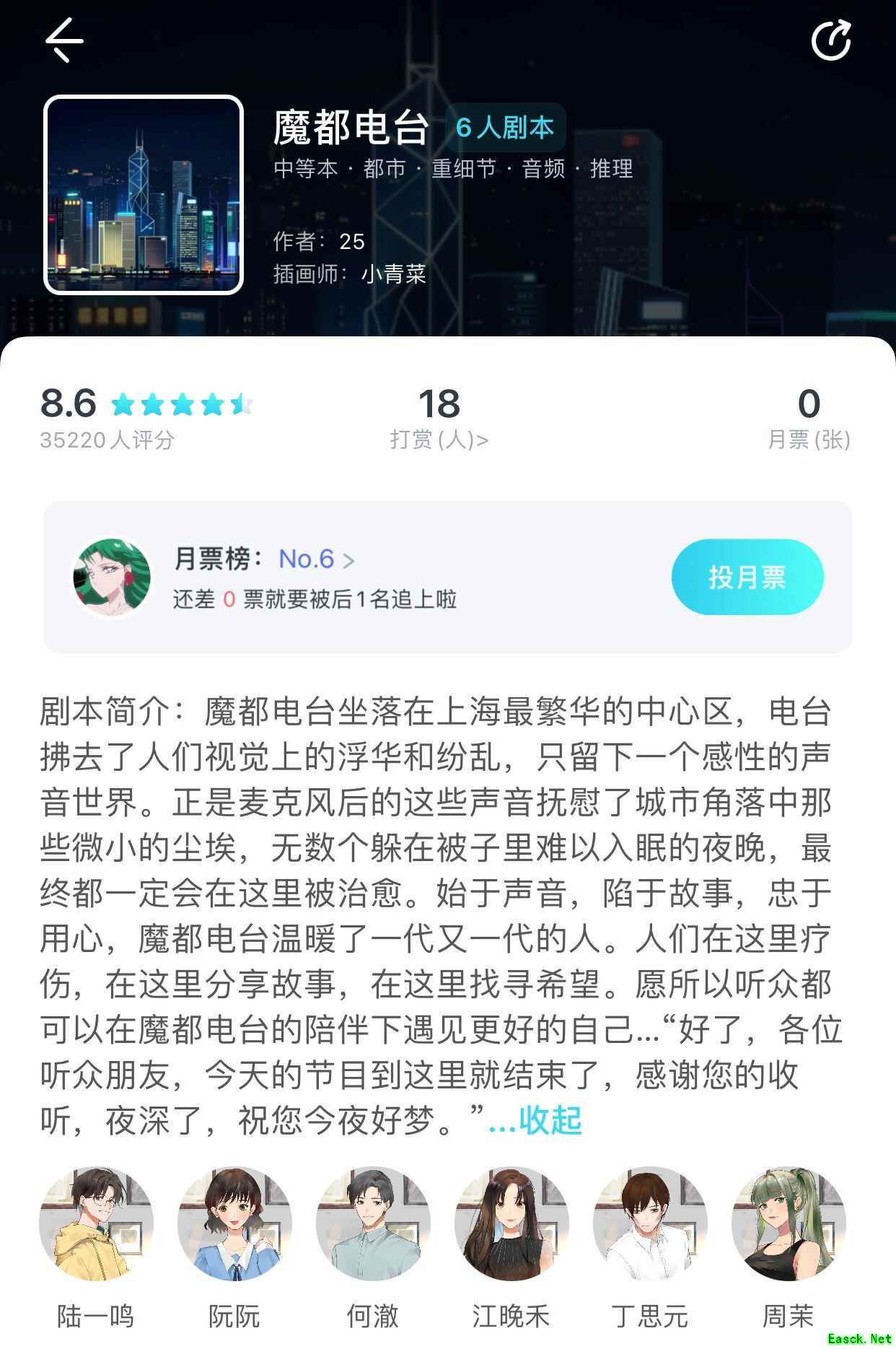This screenshot has width=896, height=1349.
Task: Open the 月票榜 No.6 ranking
Action: point(316,559)
